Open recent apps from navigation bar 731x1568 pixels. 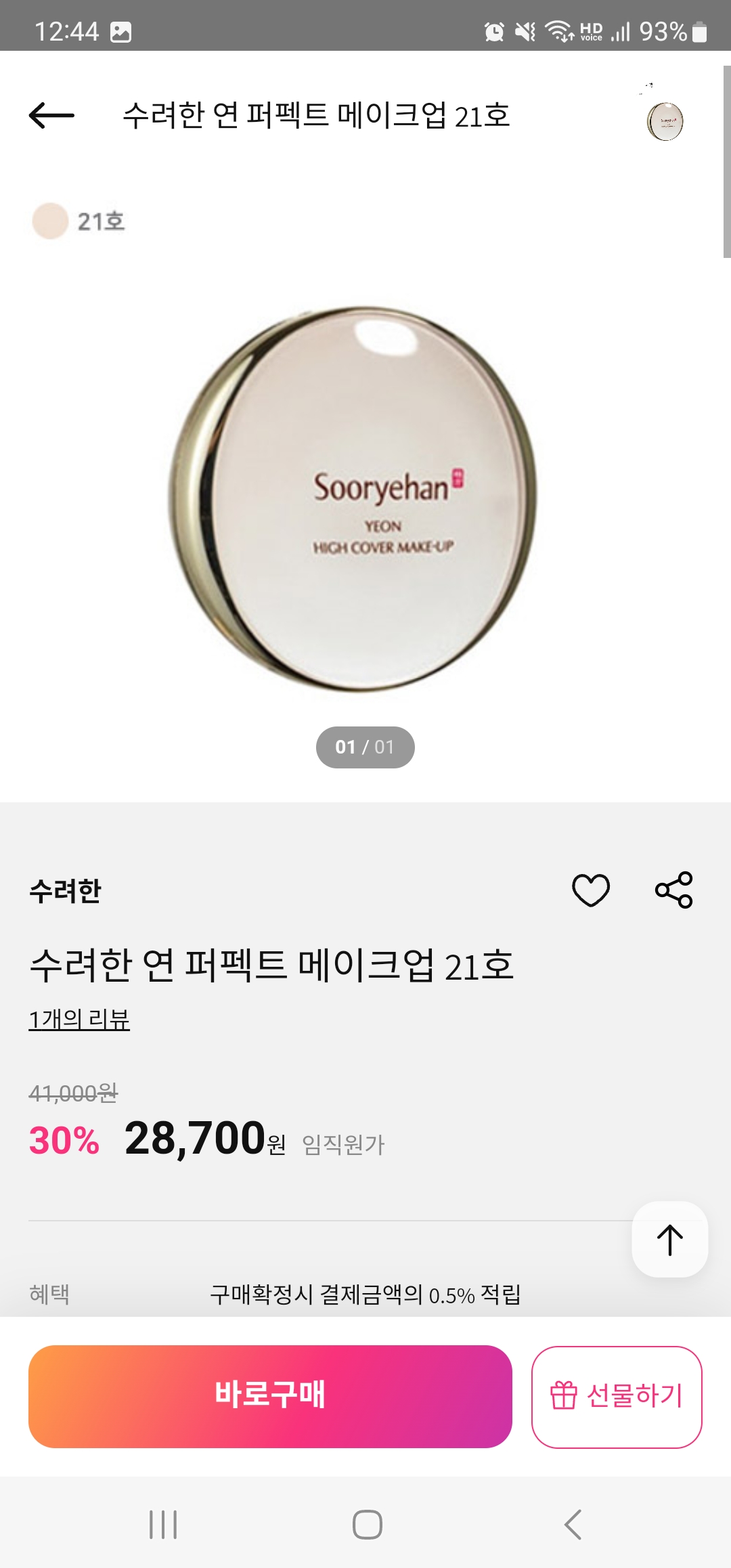tap(163, 1524)
